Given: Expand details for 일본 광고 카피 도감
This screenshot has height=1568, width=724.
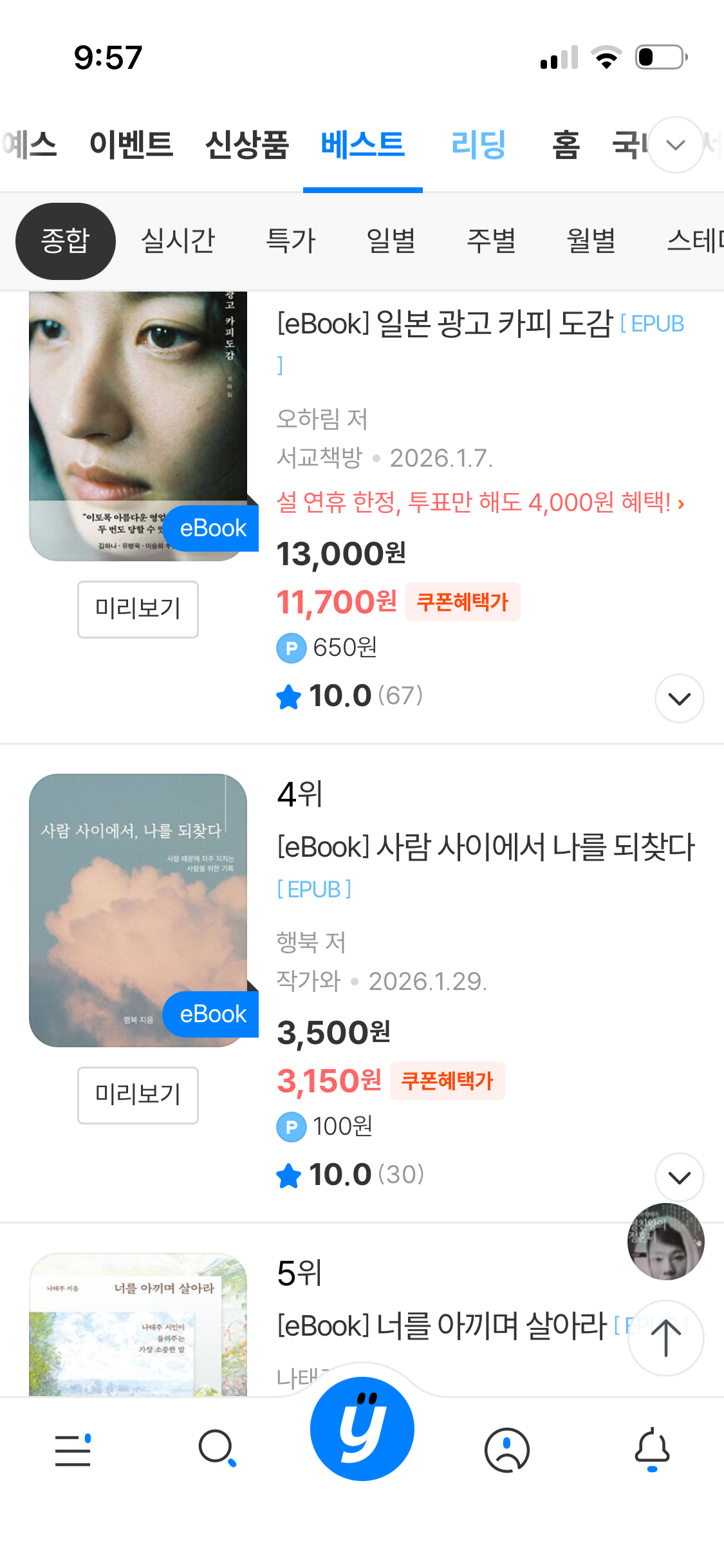Looking at the screenshot, I should pyautogui.click(x=679, y=698).
